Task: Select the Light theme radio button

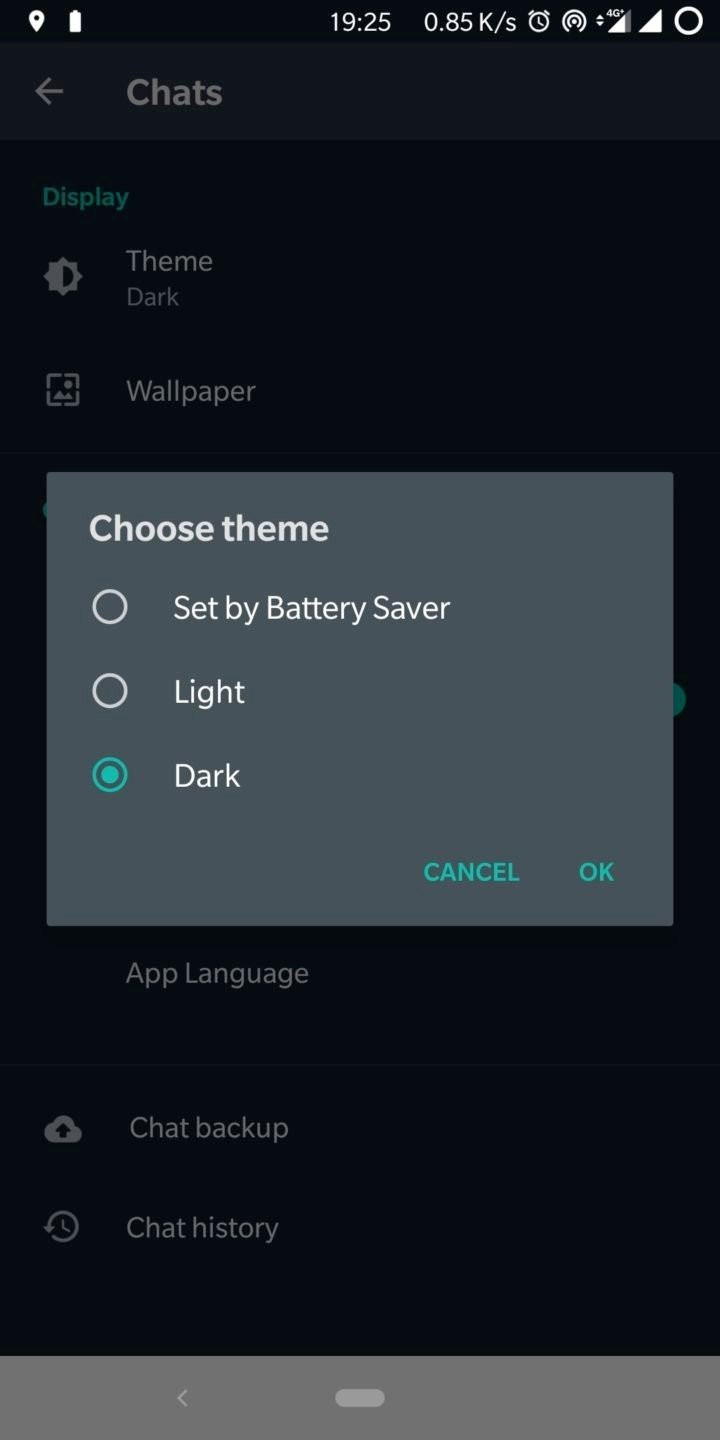Action: point(110,691)
